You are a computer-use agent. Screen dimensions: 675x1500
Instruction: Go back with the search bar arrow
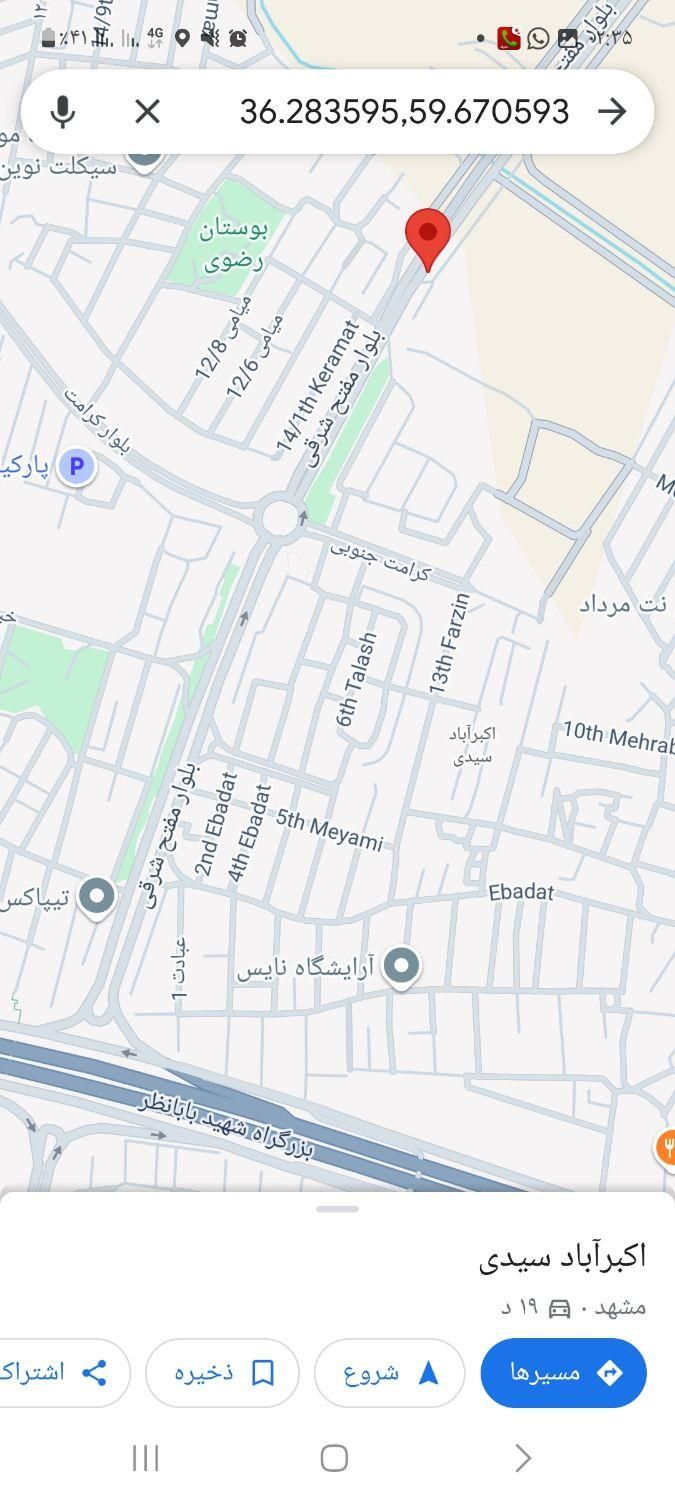pos(611,111)
